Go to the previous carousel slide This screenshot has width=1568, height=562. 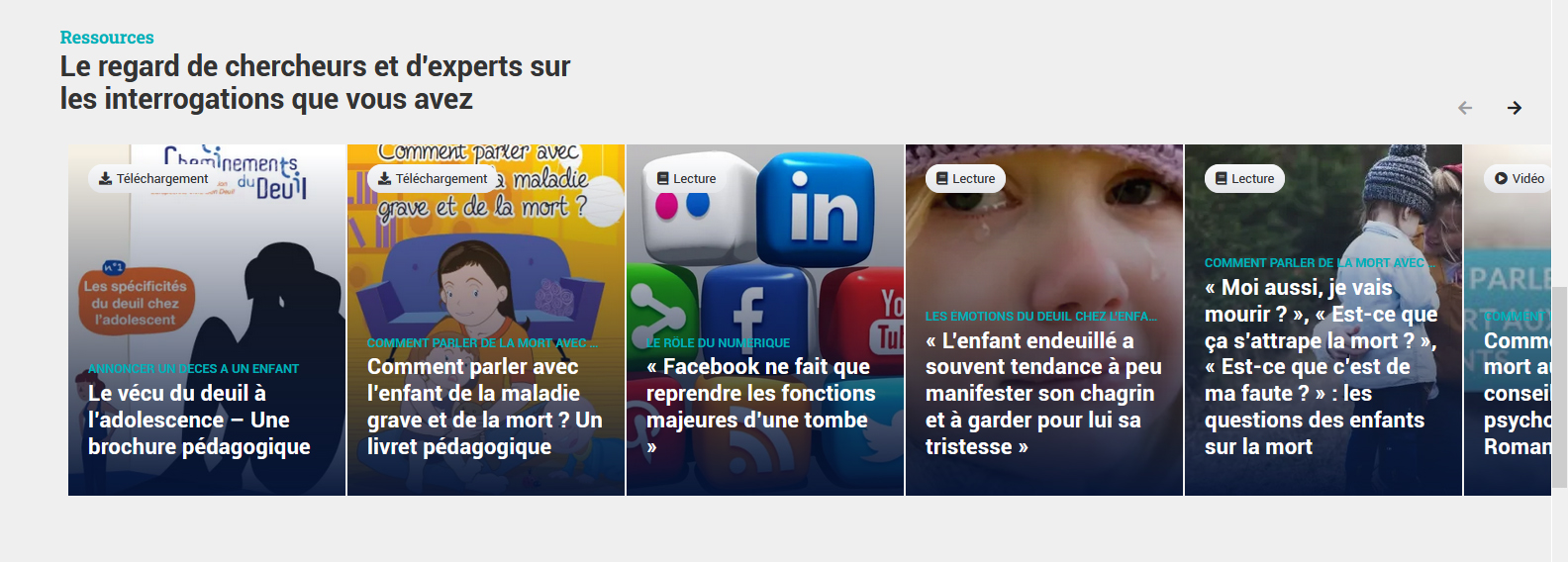tap(1465, 108)
